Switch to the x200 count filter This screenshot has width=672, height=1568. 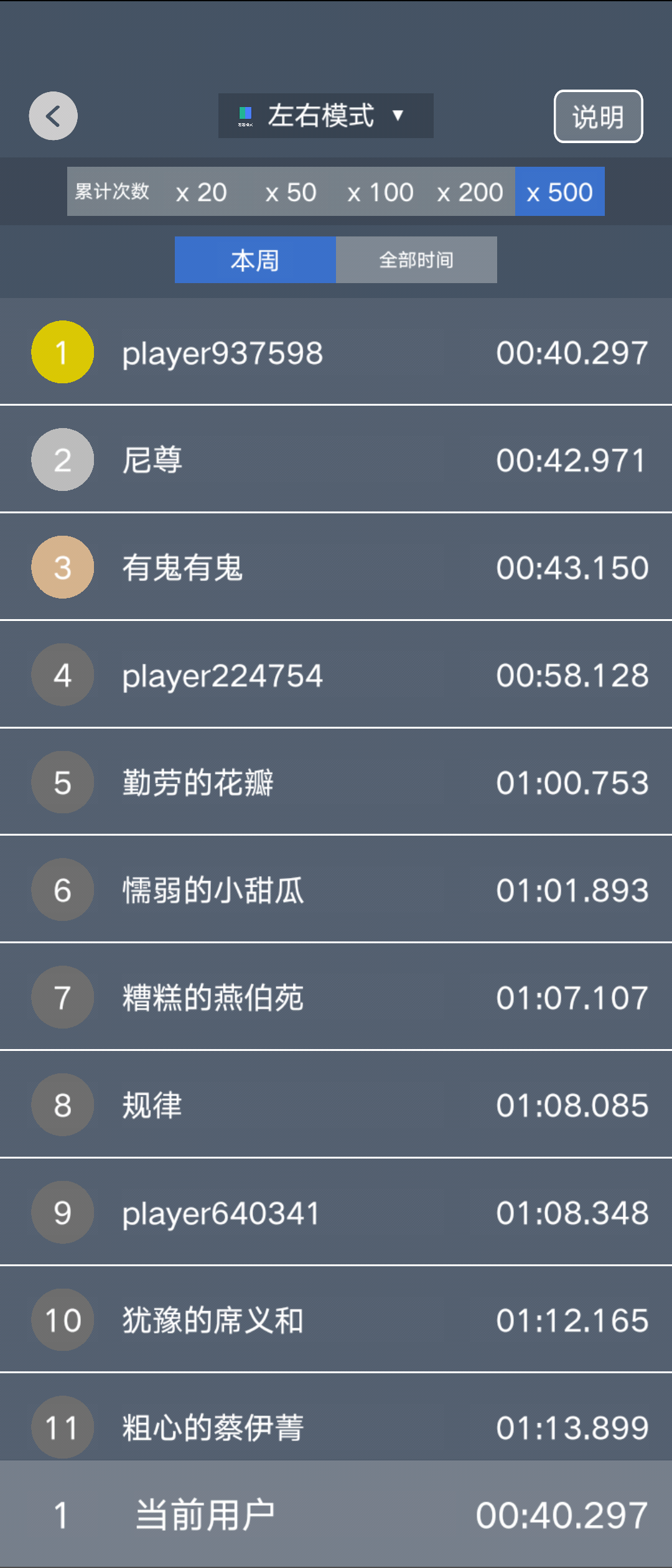click(470, 191)
